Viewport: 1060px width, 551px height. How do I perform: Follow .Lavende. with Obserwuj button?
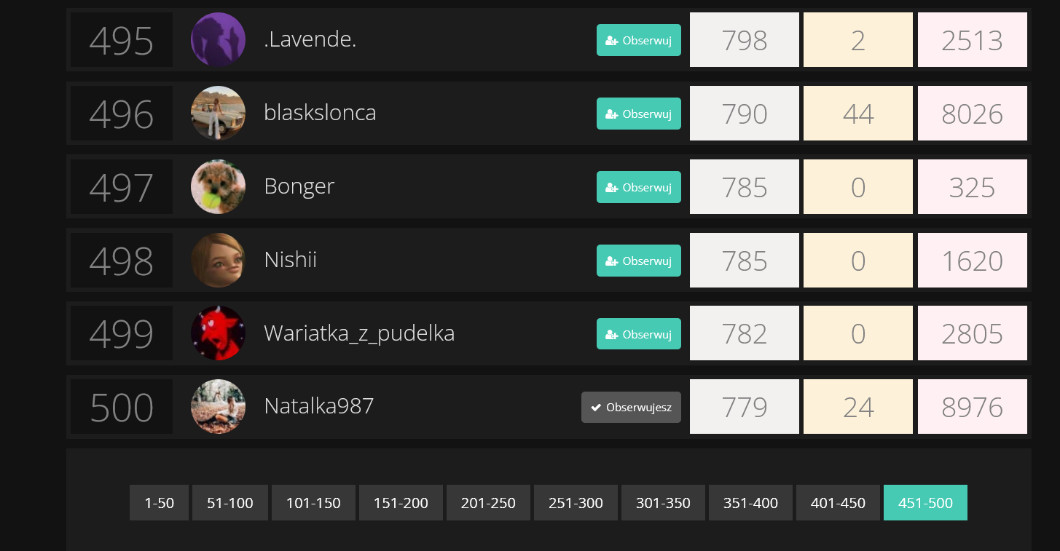(638, 40)
